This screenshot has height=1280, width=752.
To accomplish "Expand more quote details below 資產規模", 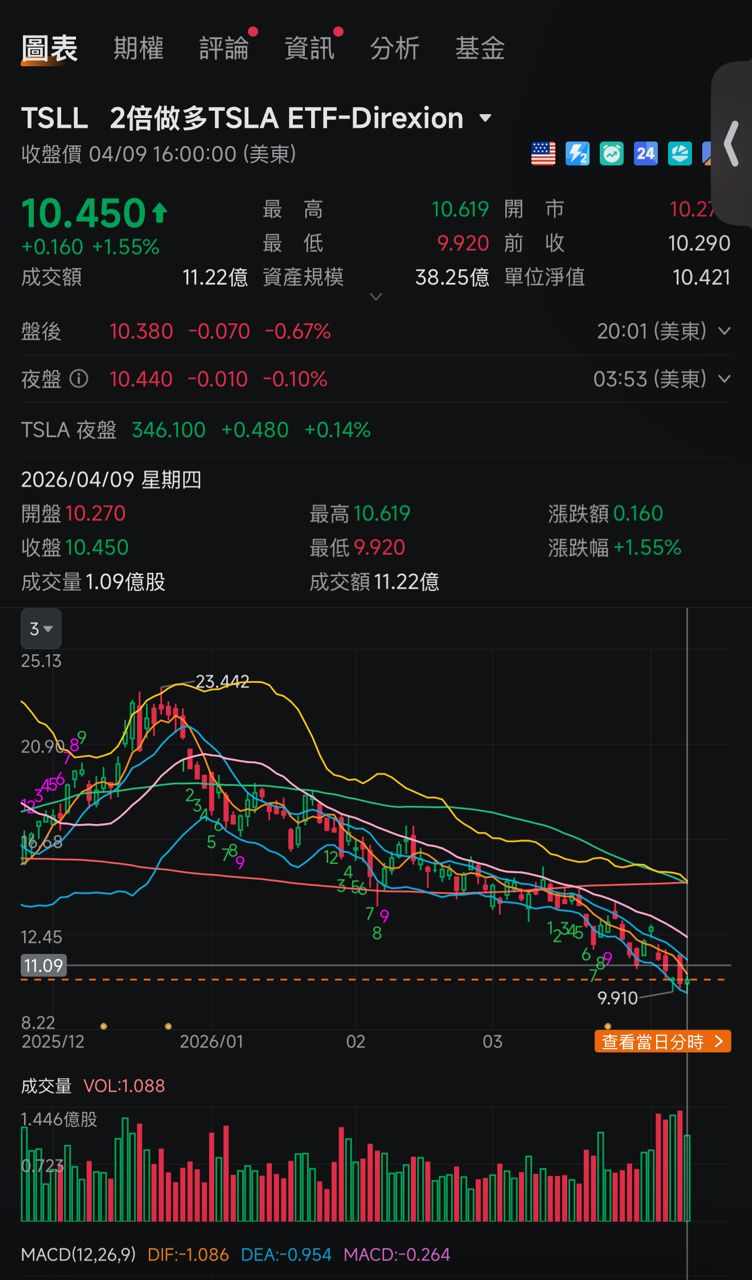I will 376,297.
